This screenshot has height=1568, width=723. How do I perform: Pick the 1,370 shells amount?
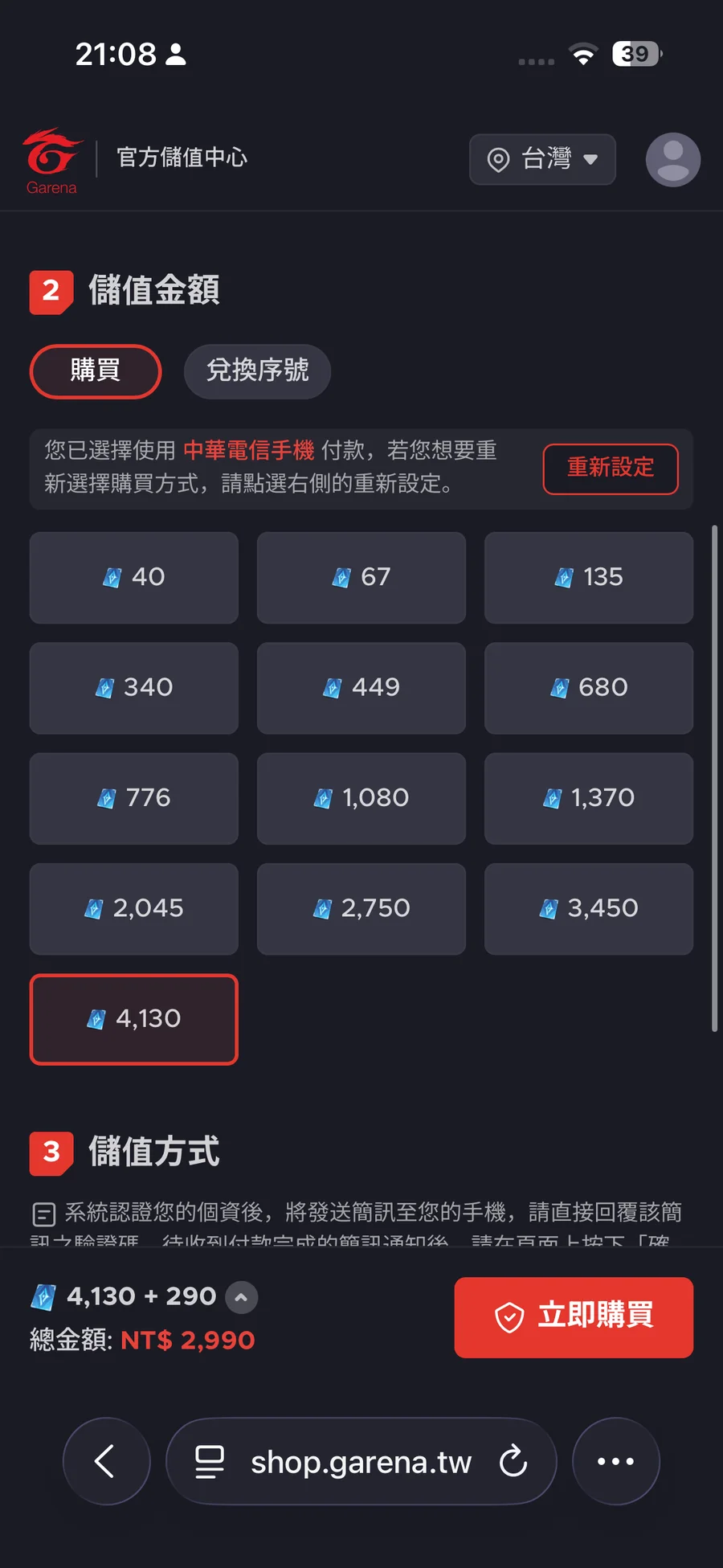(x=588, y=798)
